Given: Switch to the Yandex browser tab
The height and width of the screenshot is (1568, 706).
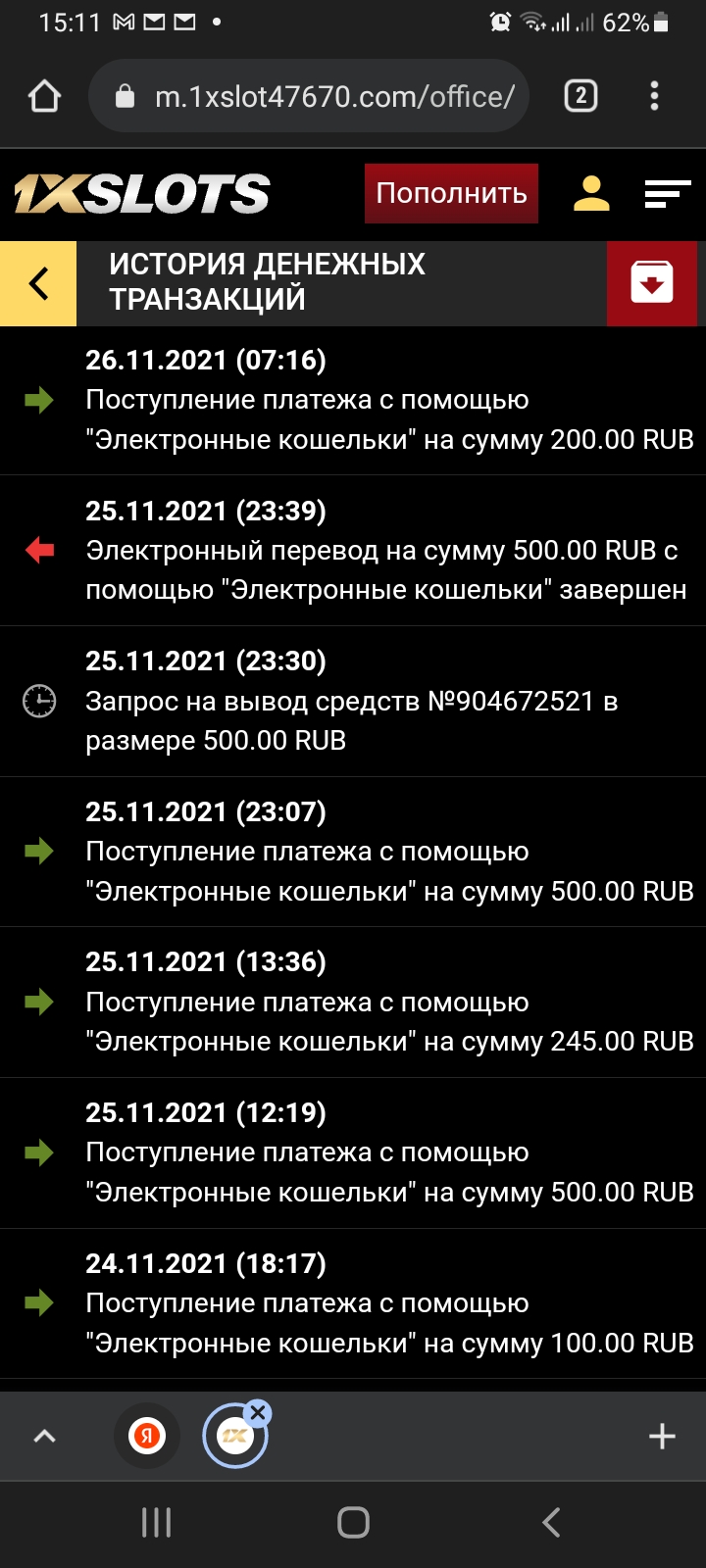Looking at the screenshot, I should [147, 1437].
